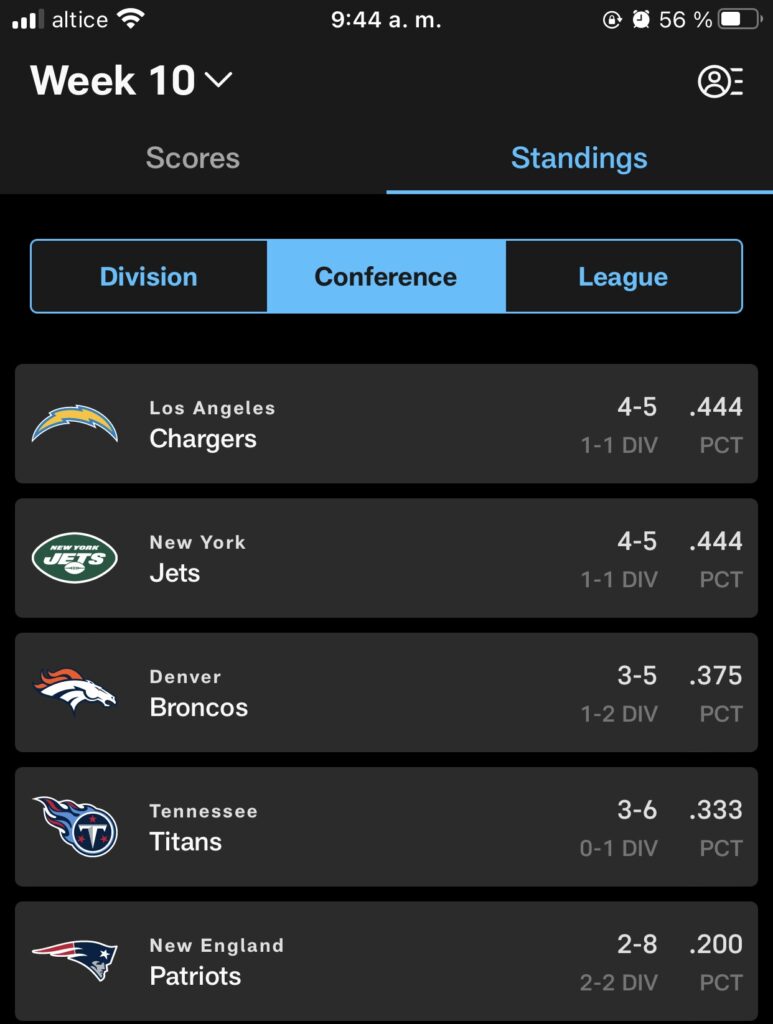This screenshot has height=1024, width=773.
Task: Switch to League standings
Action: (623, 276)
